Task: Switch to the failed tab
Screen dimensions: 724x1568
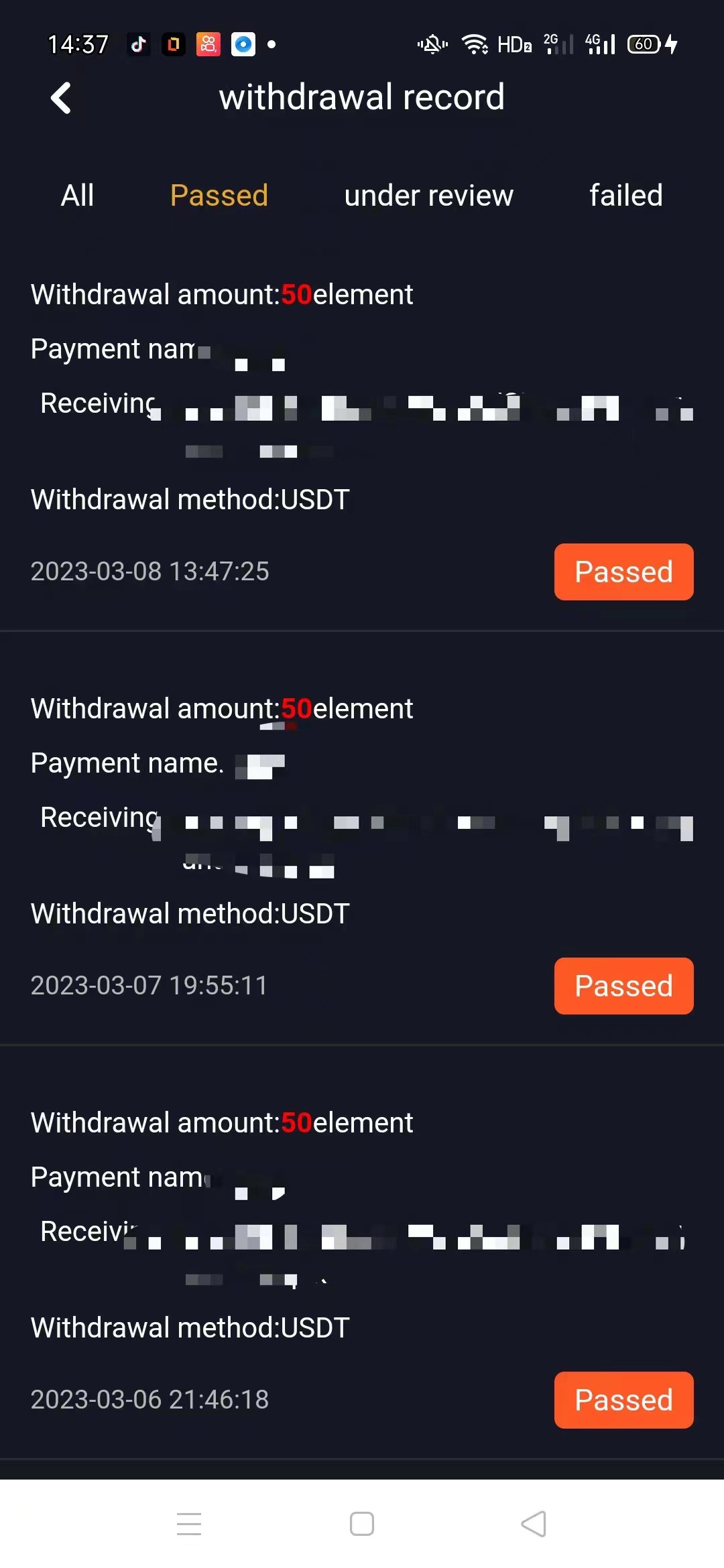Action: pos(625,196)
